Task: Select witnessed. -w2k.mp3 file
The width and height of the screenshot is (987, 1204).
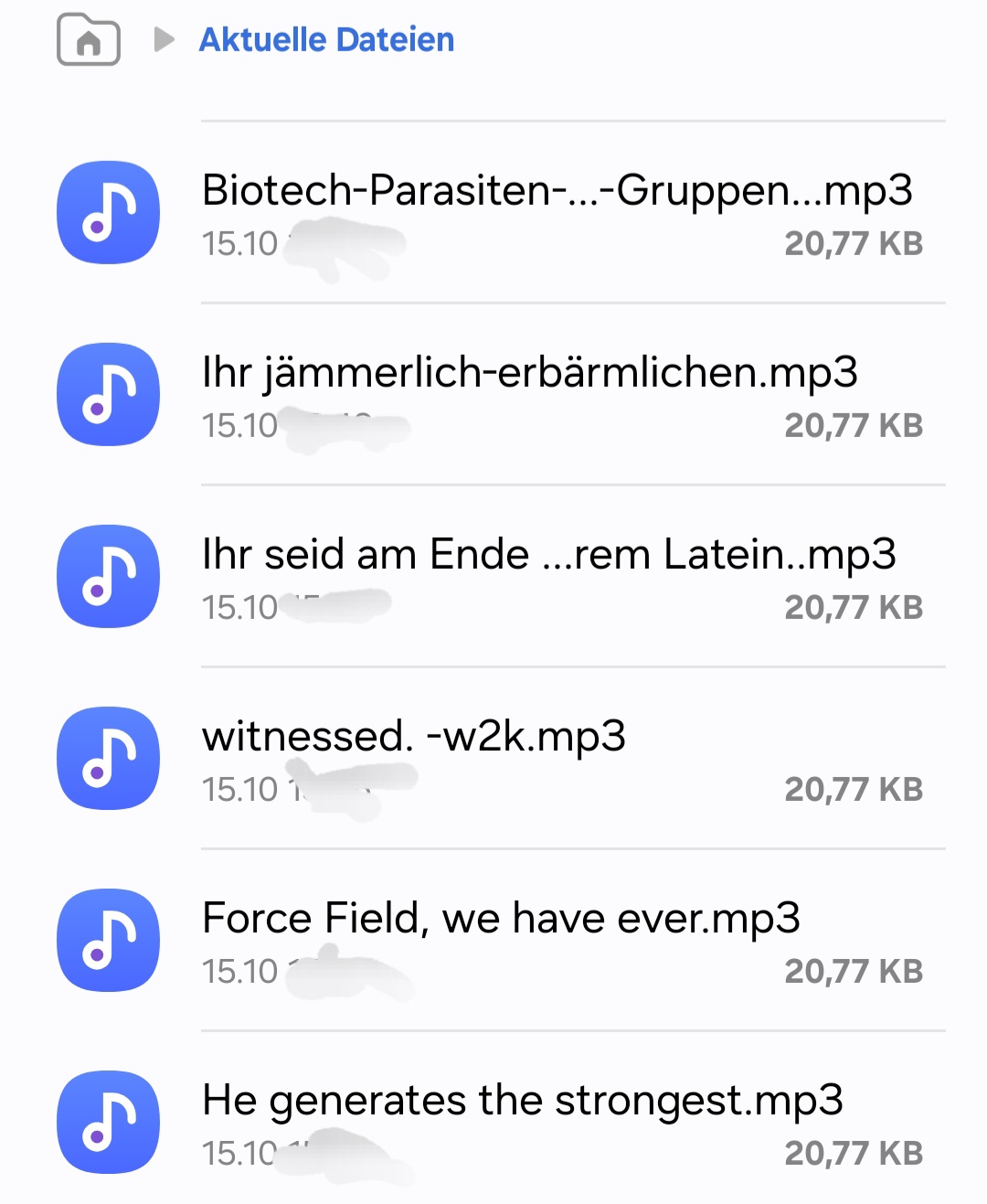Action: (x=413, y=736)
